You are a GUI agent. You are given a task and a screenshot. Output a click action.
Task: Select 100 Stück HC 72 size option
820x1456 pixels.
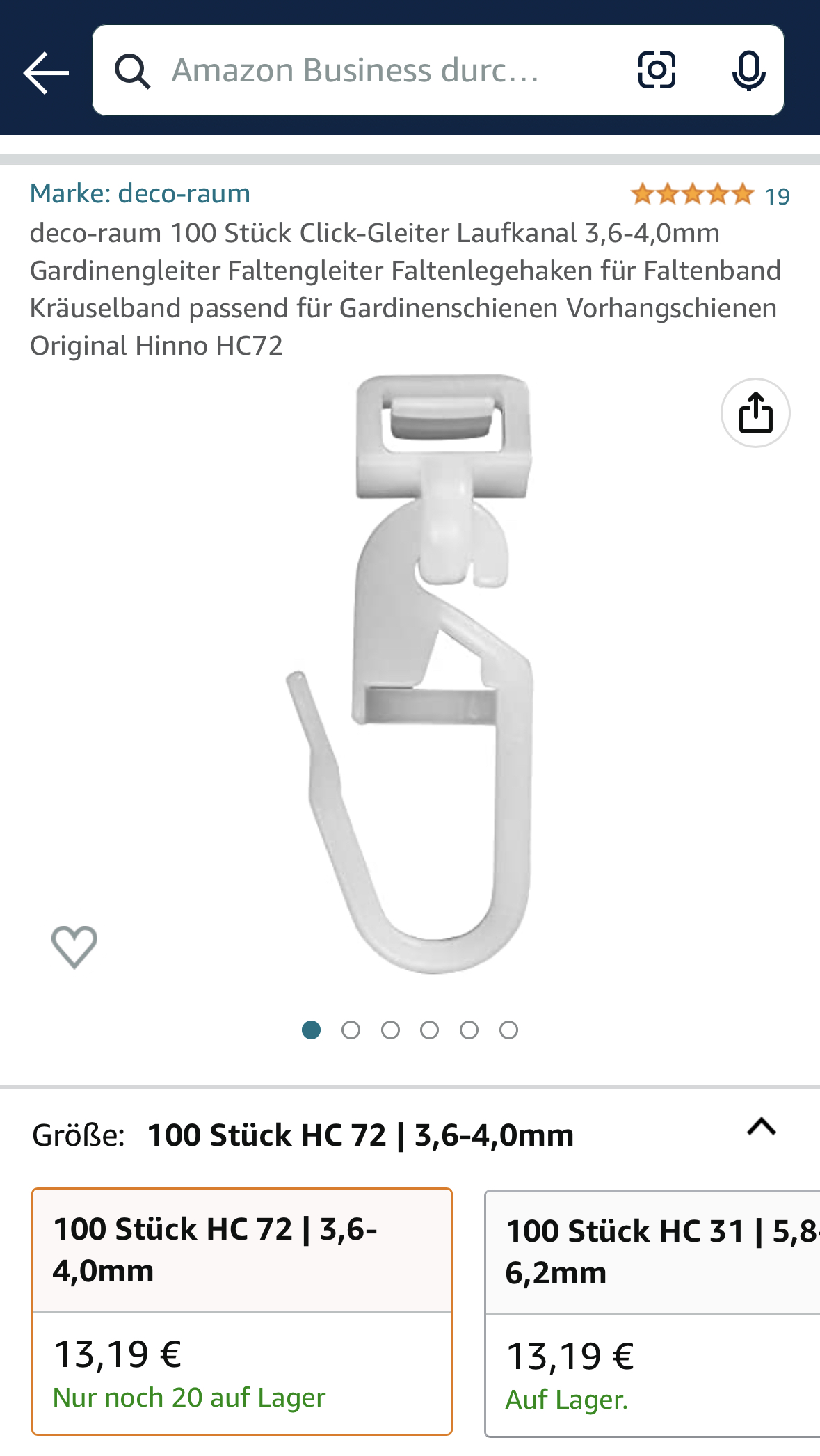pos(242,1311)
